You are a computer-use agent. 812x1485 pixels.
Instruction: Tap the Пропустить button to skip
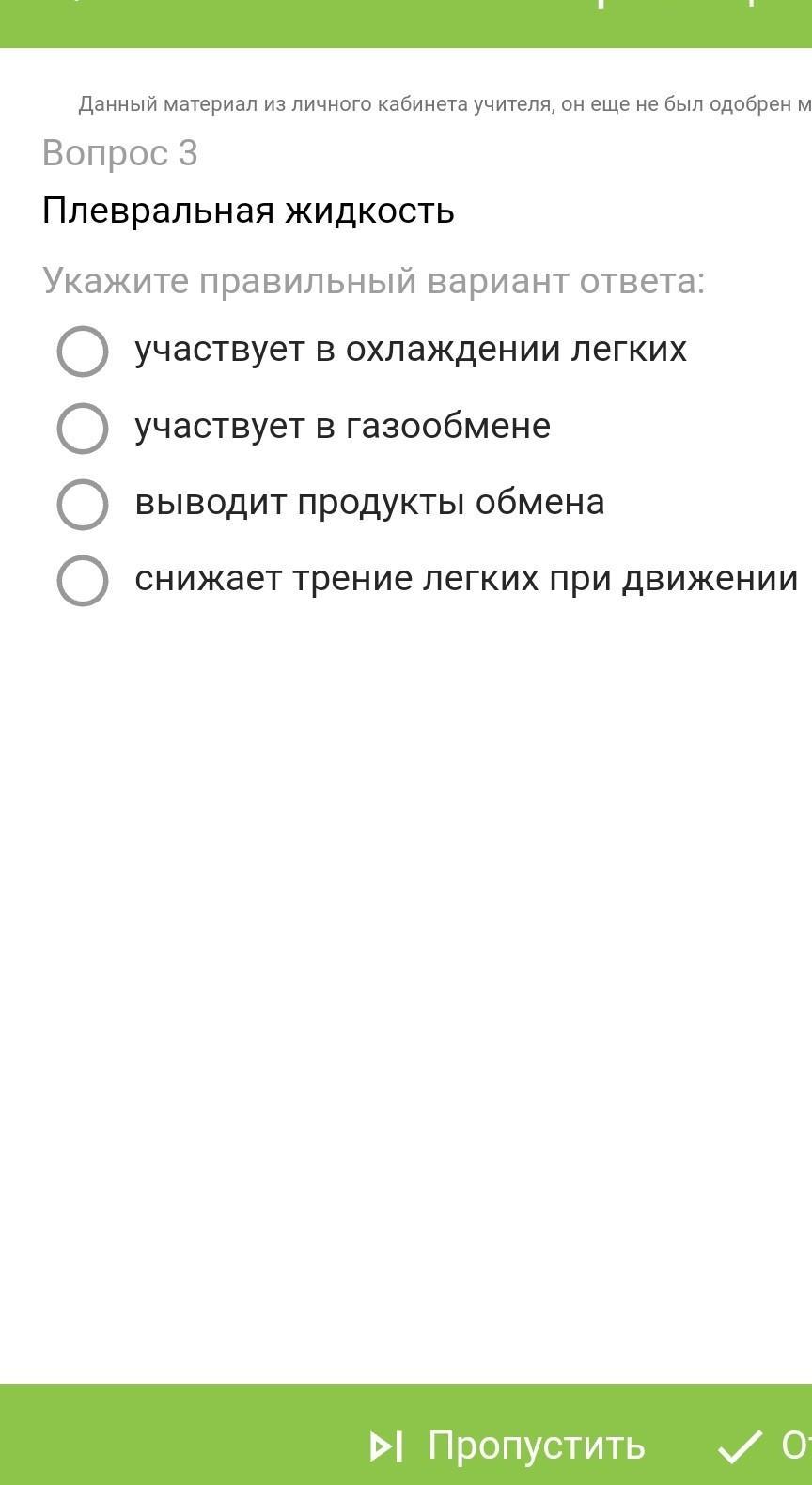(507, 1446)
